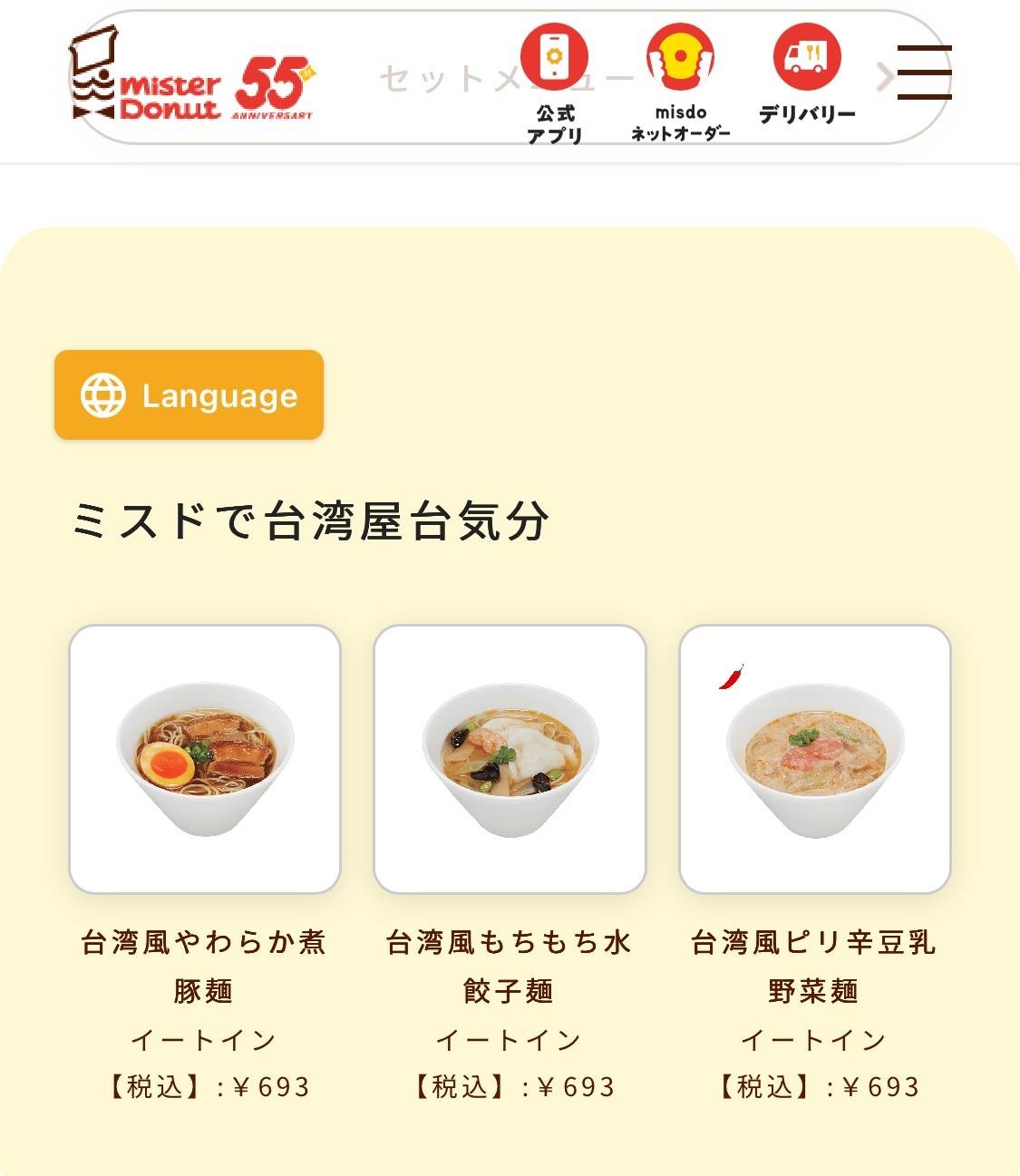View 台湾風やわらか煮豚麺 details
This screenshot has width=1020, height=1176.
pos(205,759)
